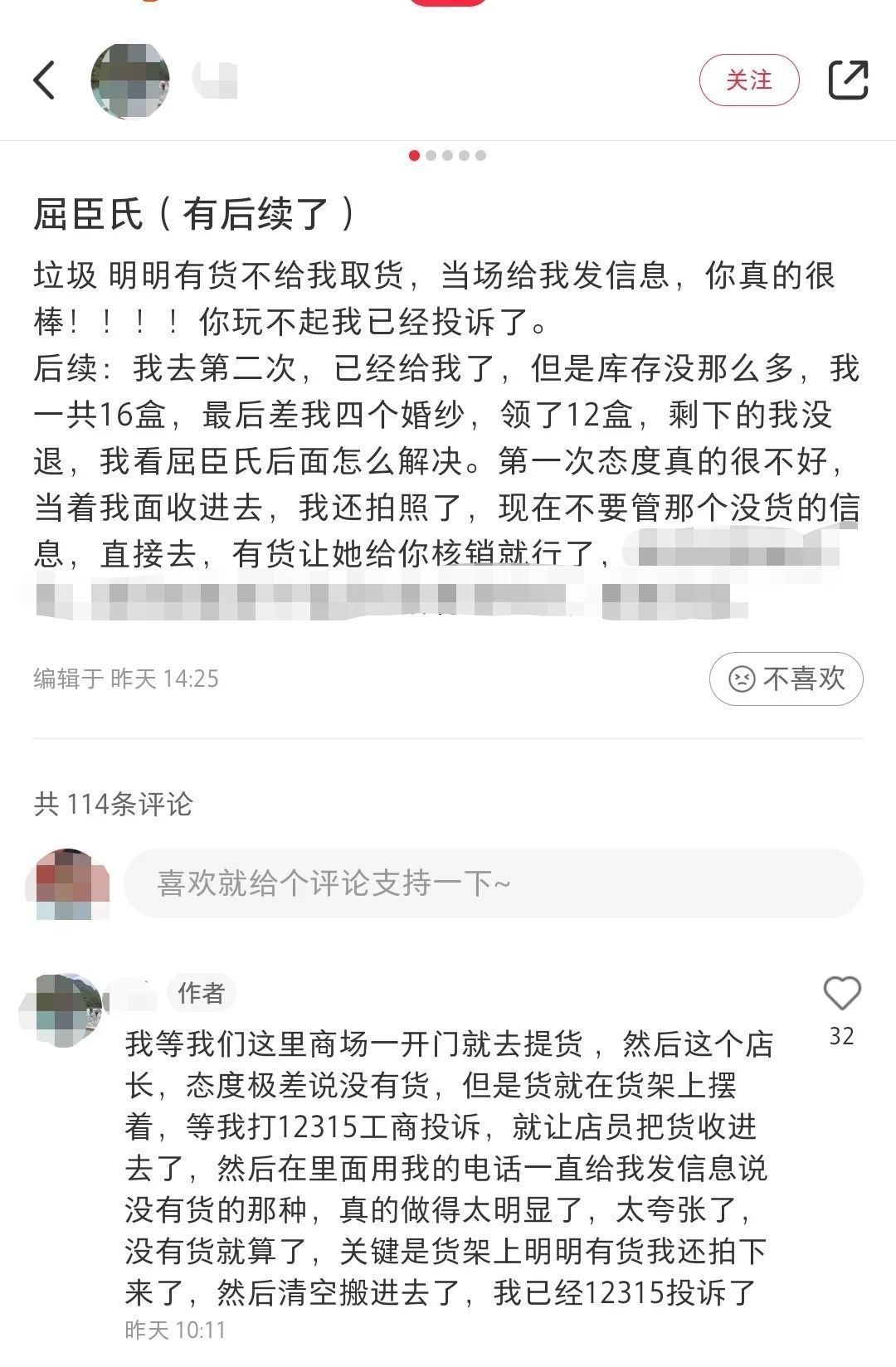This screenshot has height=1367, width=896.
Task: Tap the share icon in top right corner
Action: 850,80
